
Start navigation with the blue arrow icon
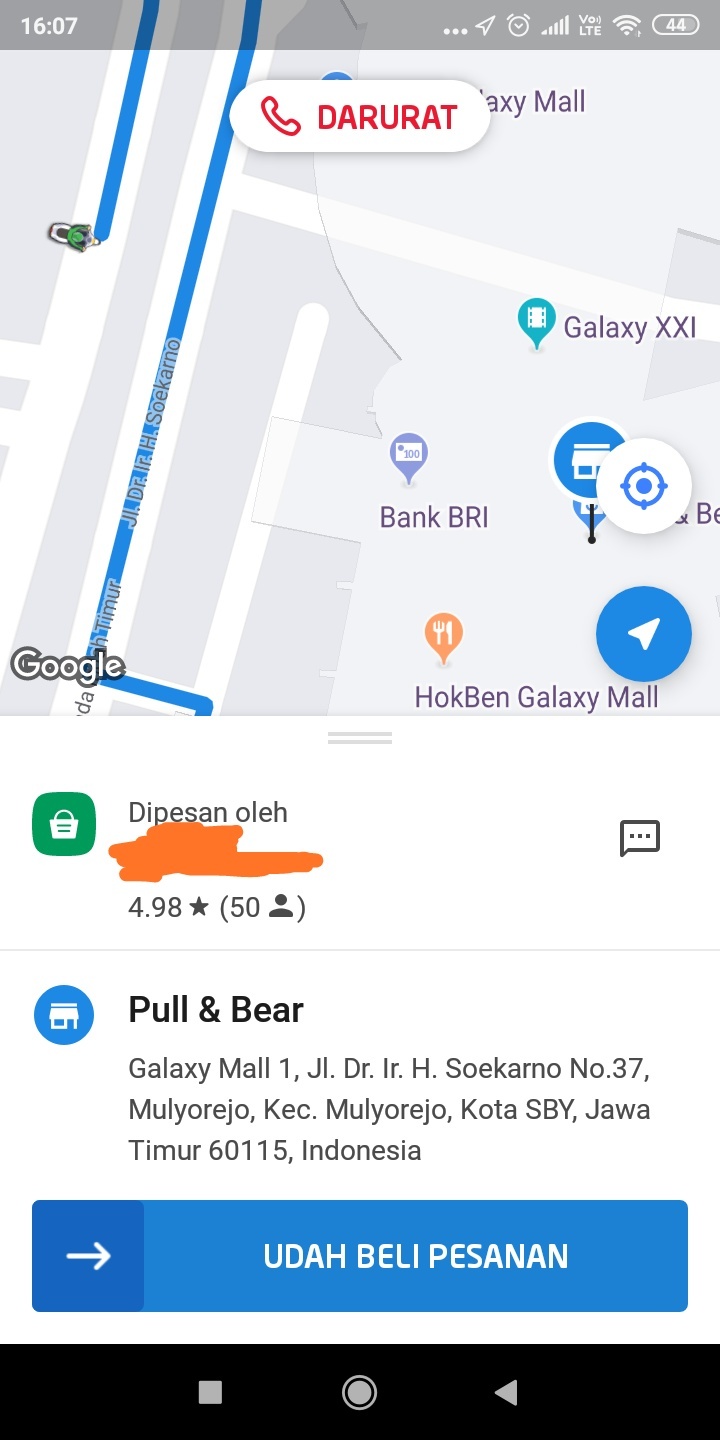644,634
